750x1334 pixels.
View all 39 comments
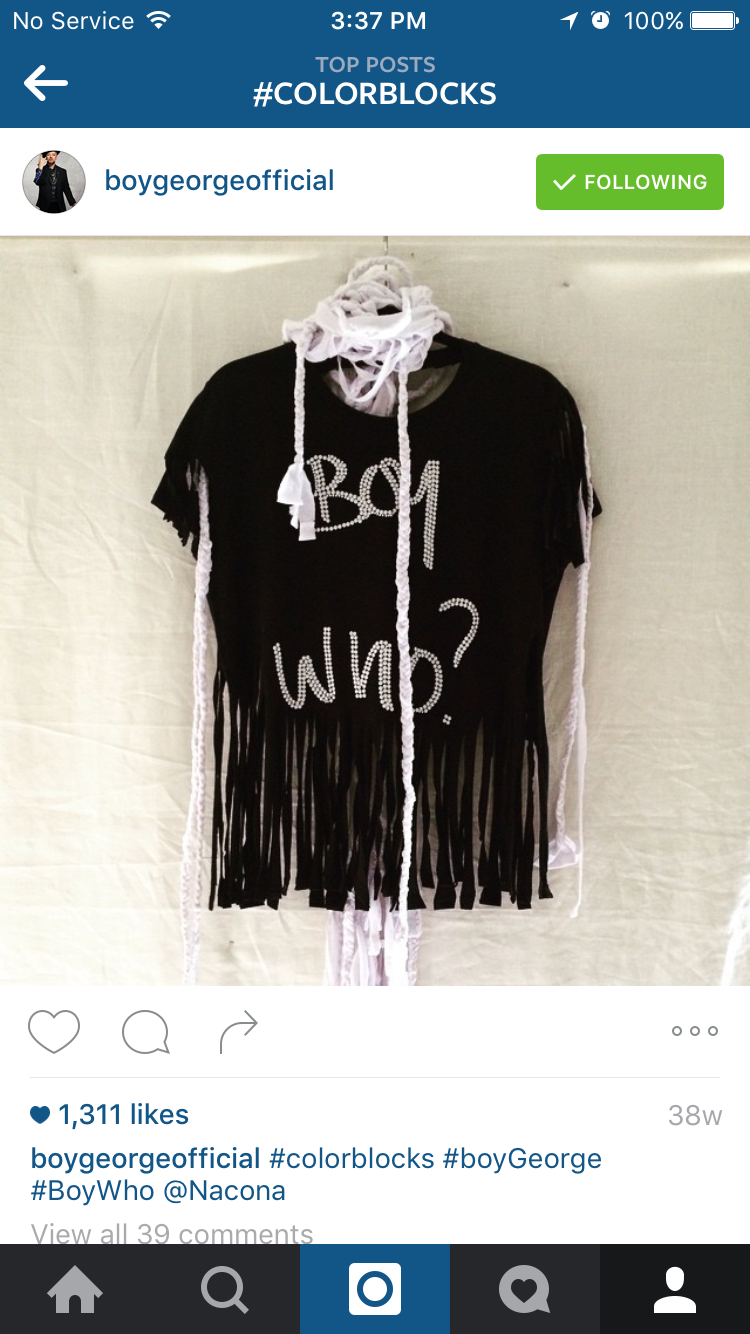click(172, 1233)
